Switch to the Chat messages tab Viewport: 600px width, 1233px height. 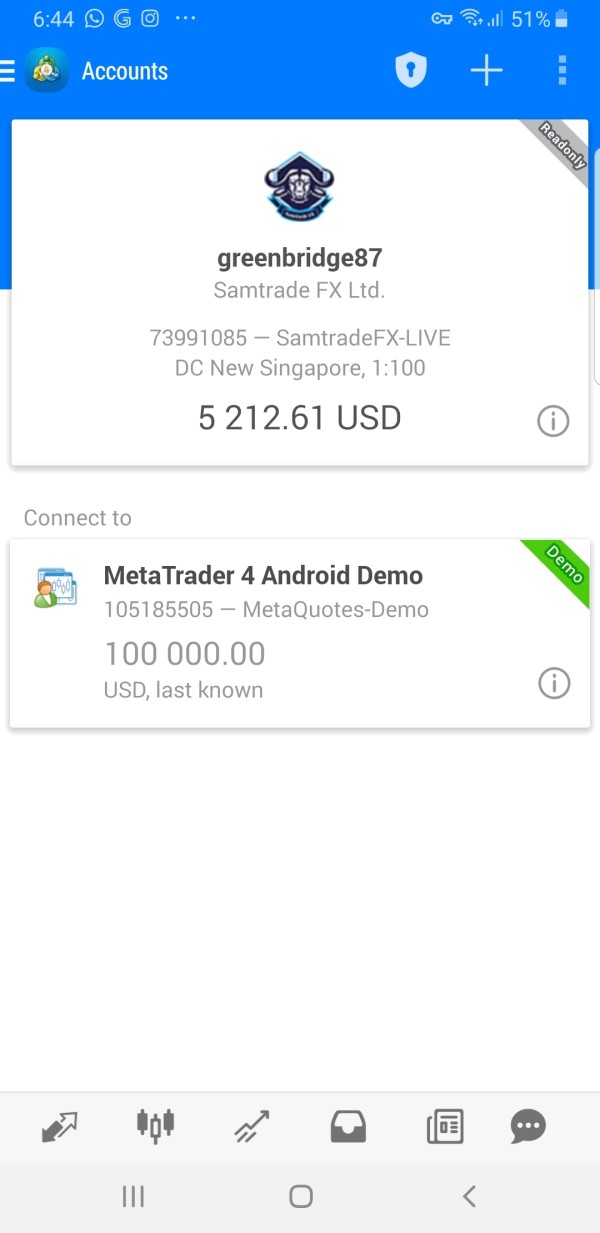pyautogui.click(x=528, y=1127)
